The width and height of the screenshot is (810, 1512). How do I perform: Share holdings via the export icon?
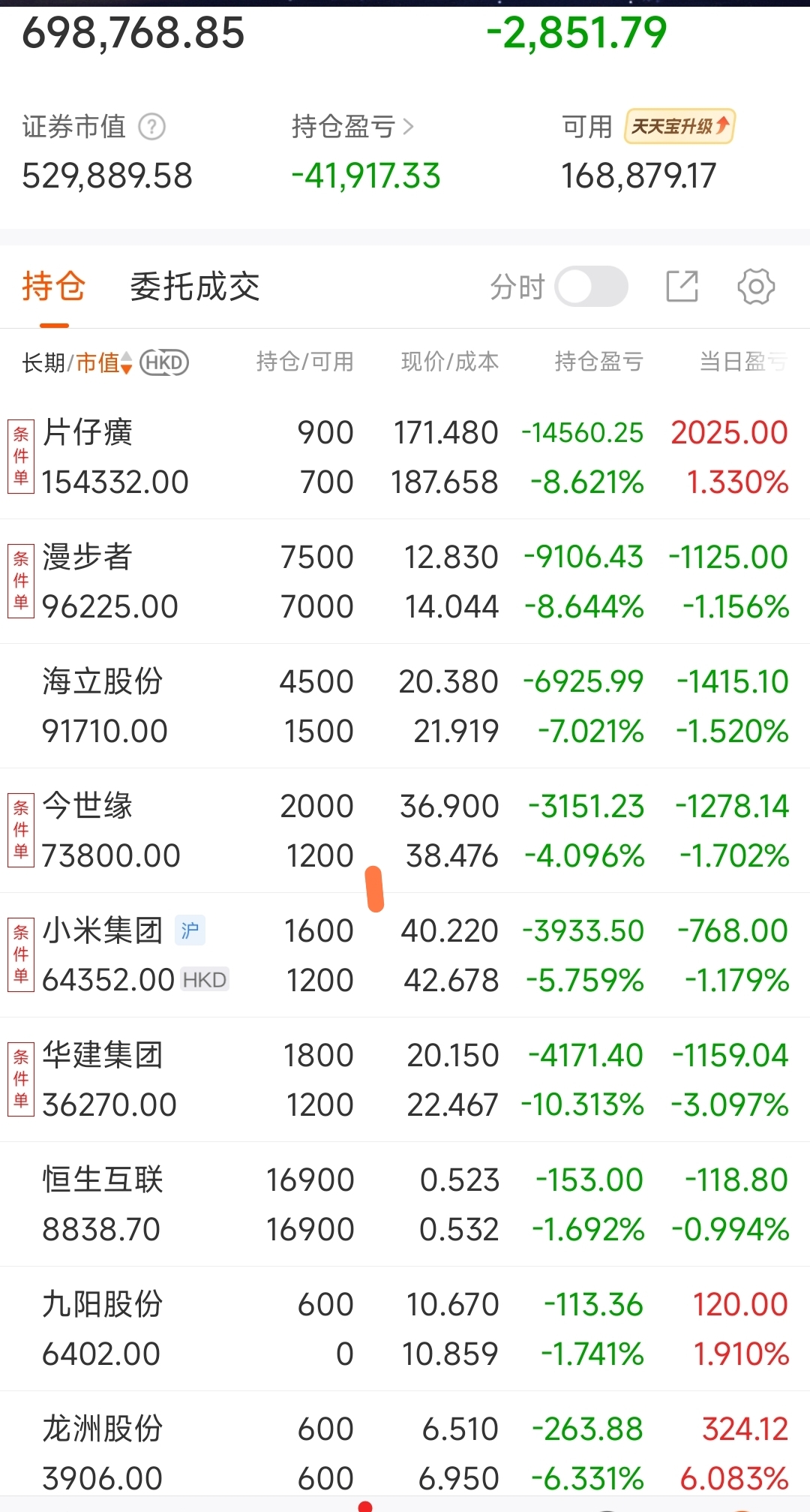point(682,287)
